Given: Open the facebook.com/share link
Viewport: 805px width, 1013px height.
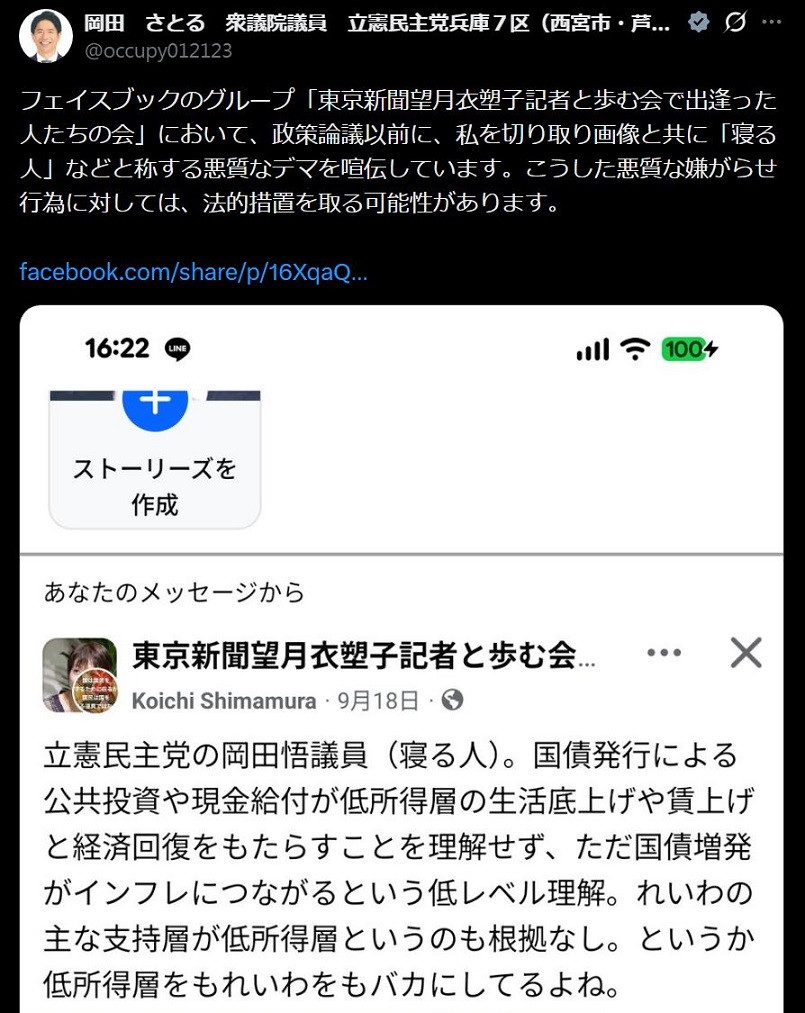Looking at the screenshot, I should pyautogui.click(x=194, y=272).
